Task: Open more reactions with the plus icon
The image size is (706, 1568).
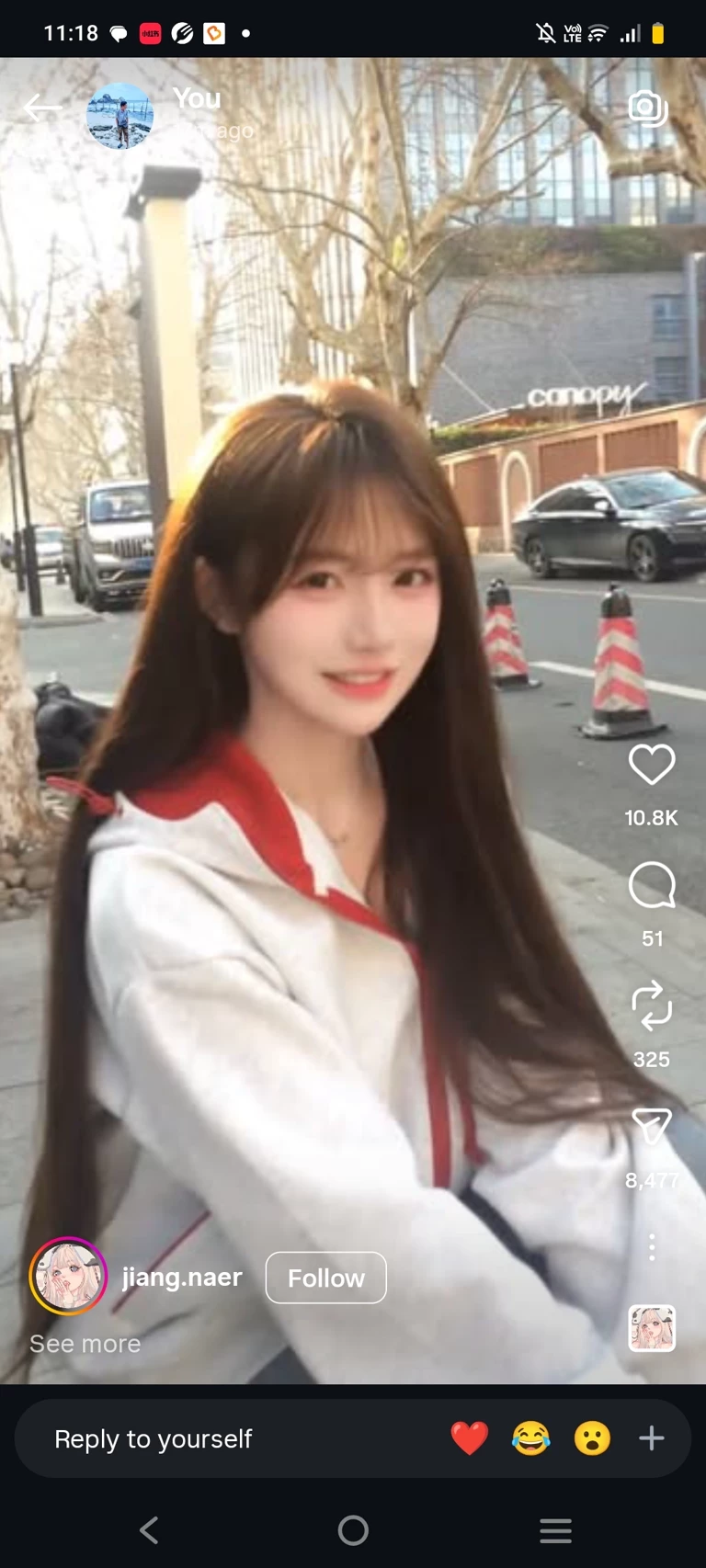Action: [x=651, y=1438]
